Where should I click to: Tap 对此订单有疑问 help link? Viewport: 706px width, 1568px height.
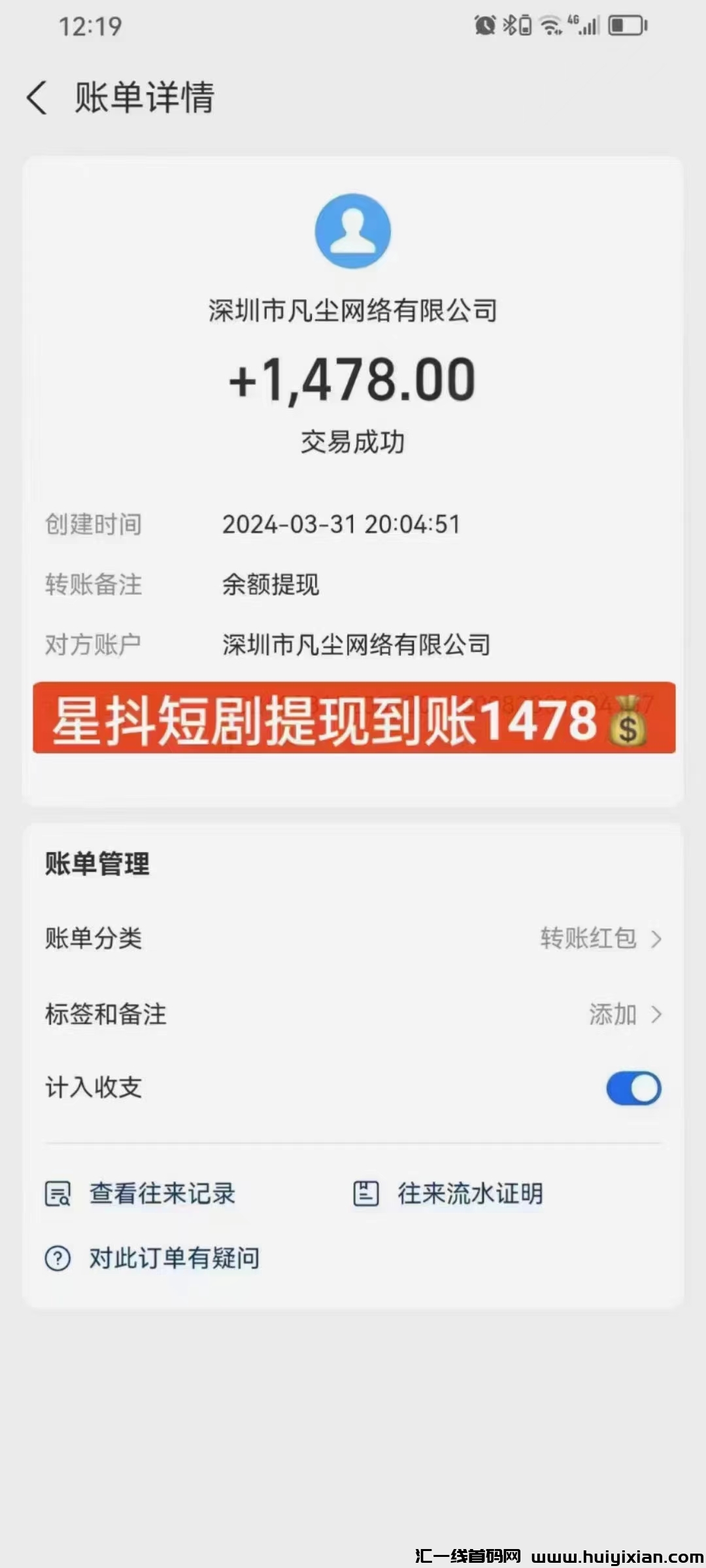(153, 1258)
